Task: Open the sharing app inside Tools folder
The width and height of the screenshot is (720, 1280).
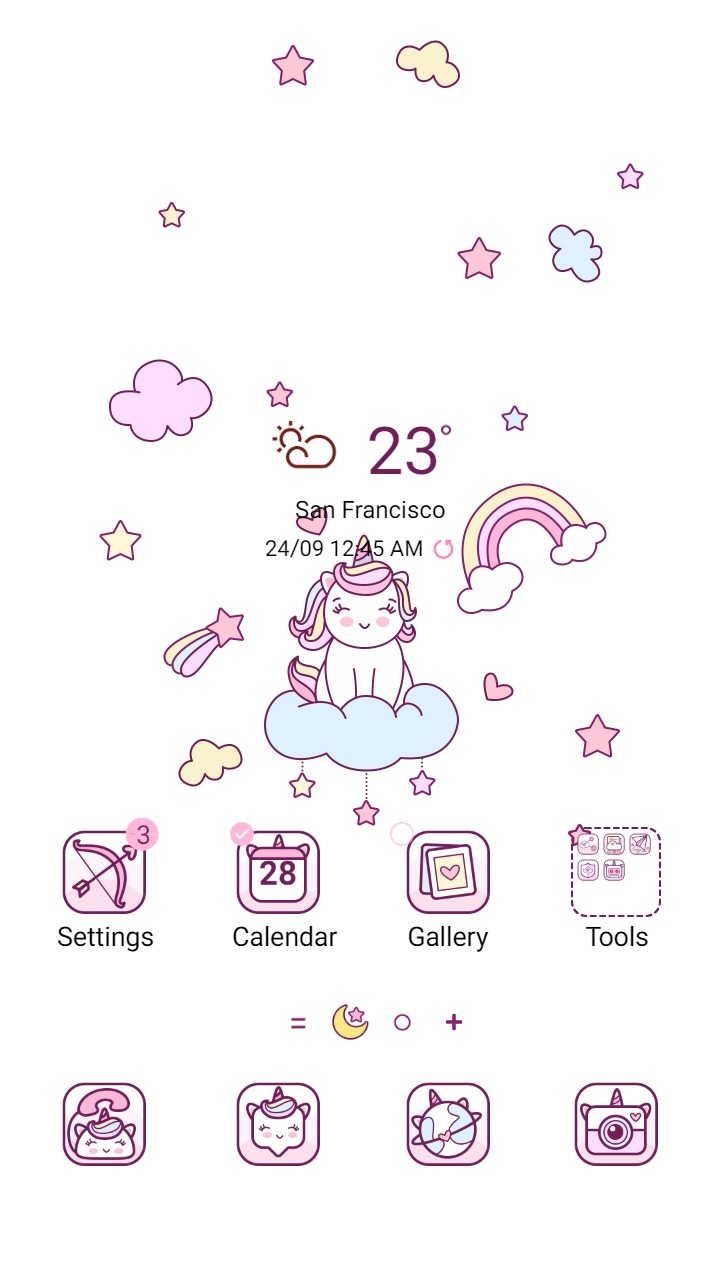Action: pos(587,844)
